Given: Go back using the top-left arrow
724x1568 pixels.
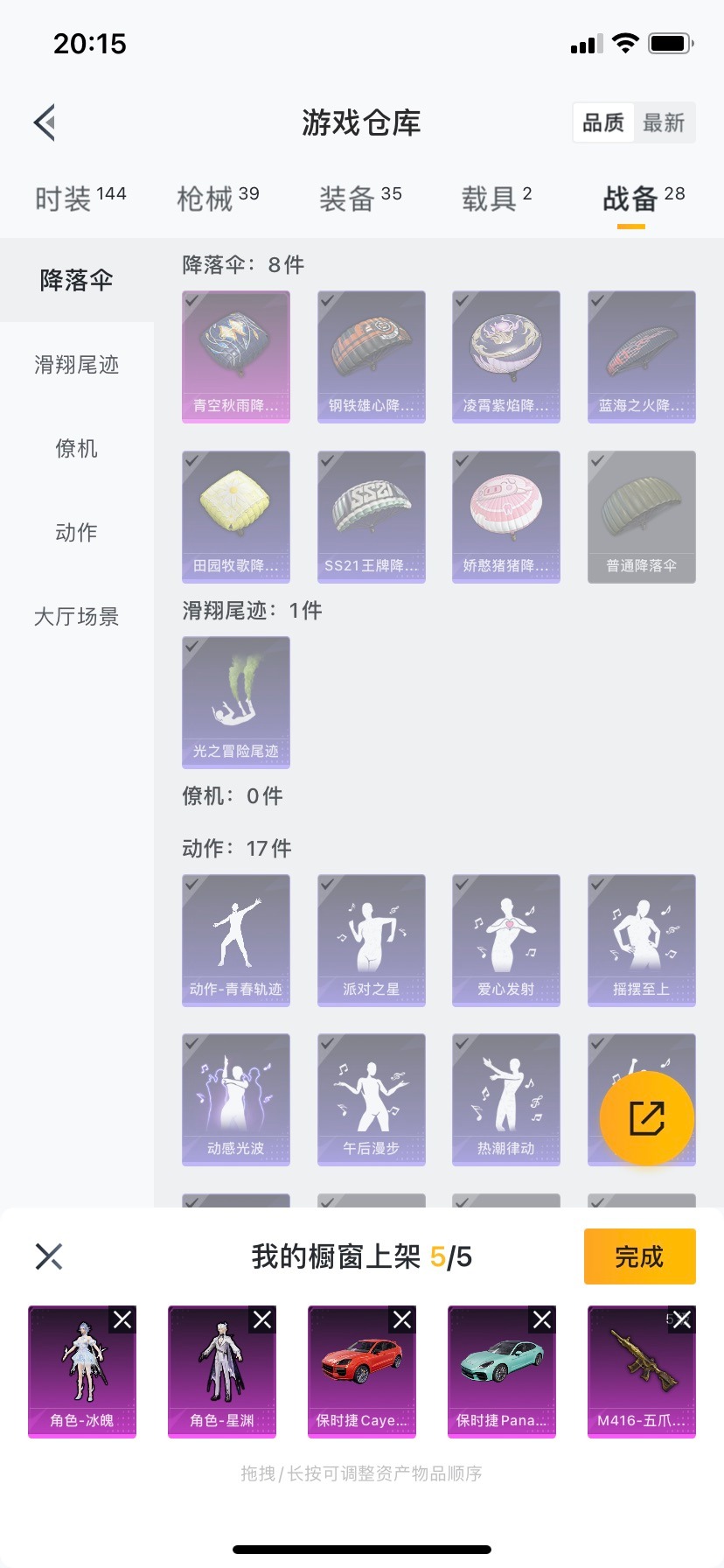Looking at the screenshot, I should click(45, 122).
